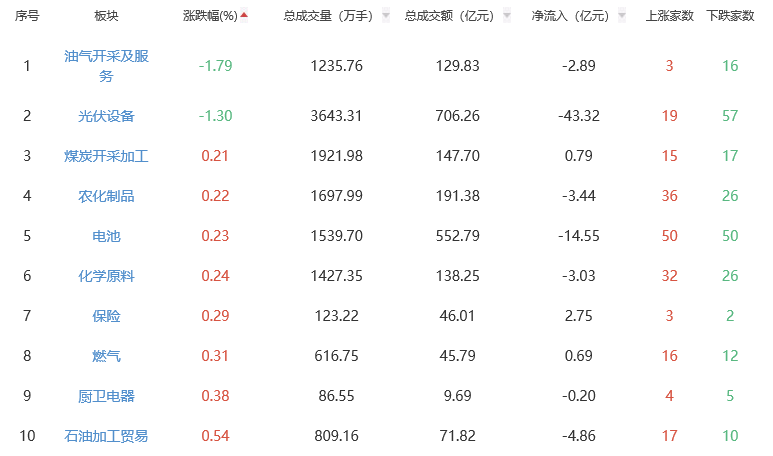
Task: Open the 煤炭开采加工 sector
Action: [x=106, y=156]
